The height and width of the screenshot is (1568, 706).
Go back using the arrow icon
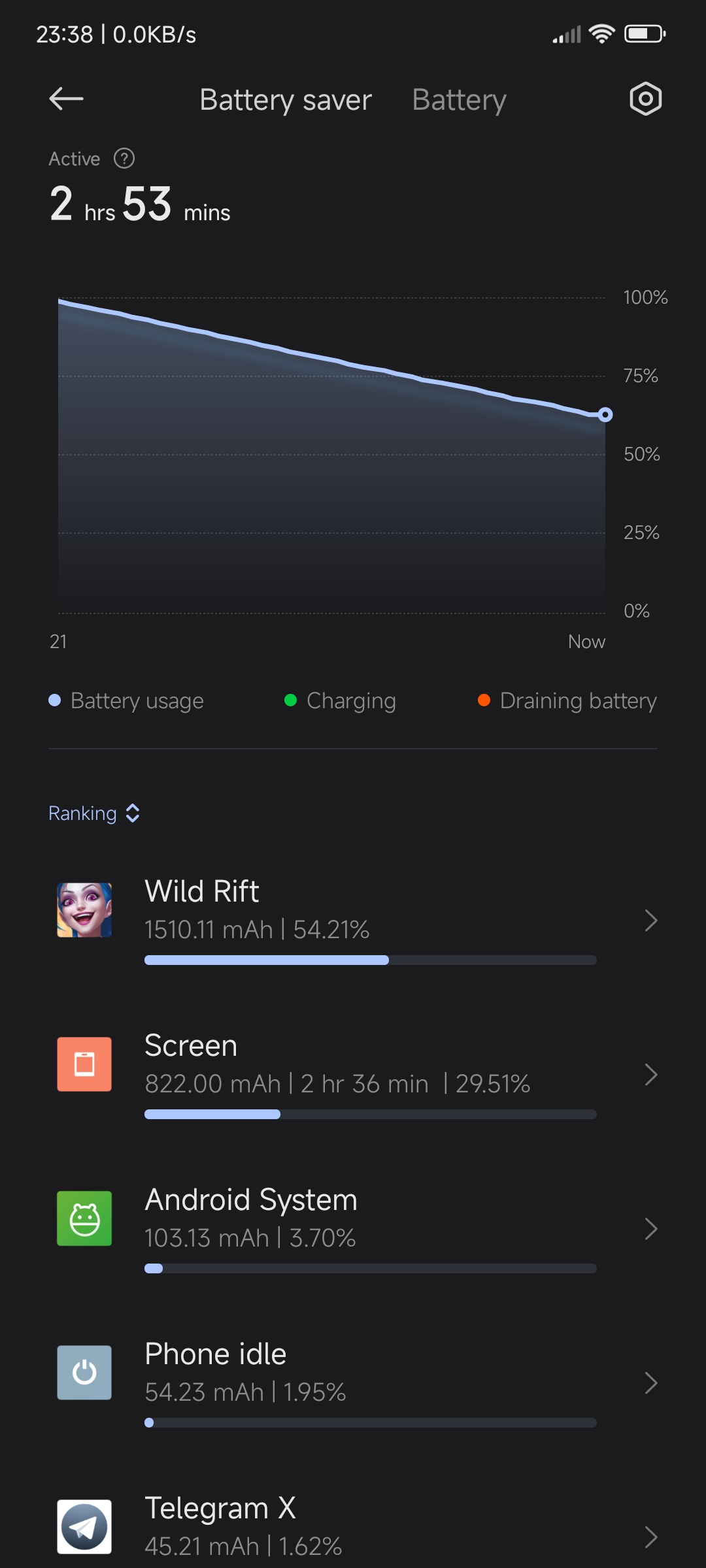(66, 99)
